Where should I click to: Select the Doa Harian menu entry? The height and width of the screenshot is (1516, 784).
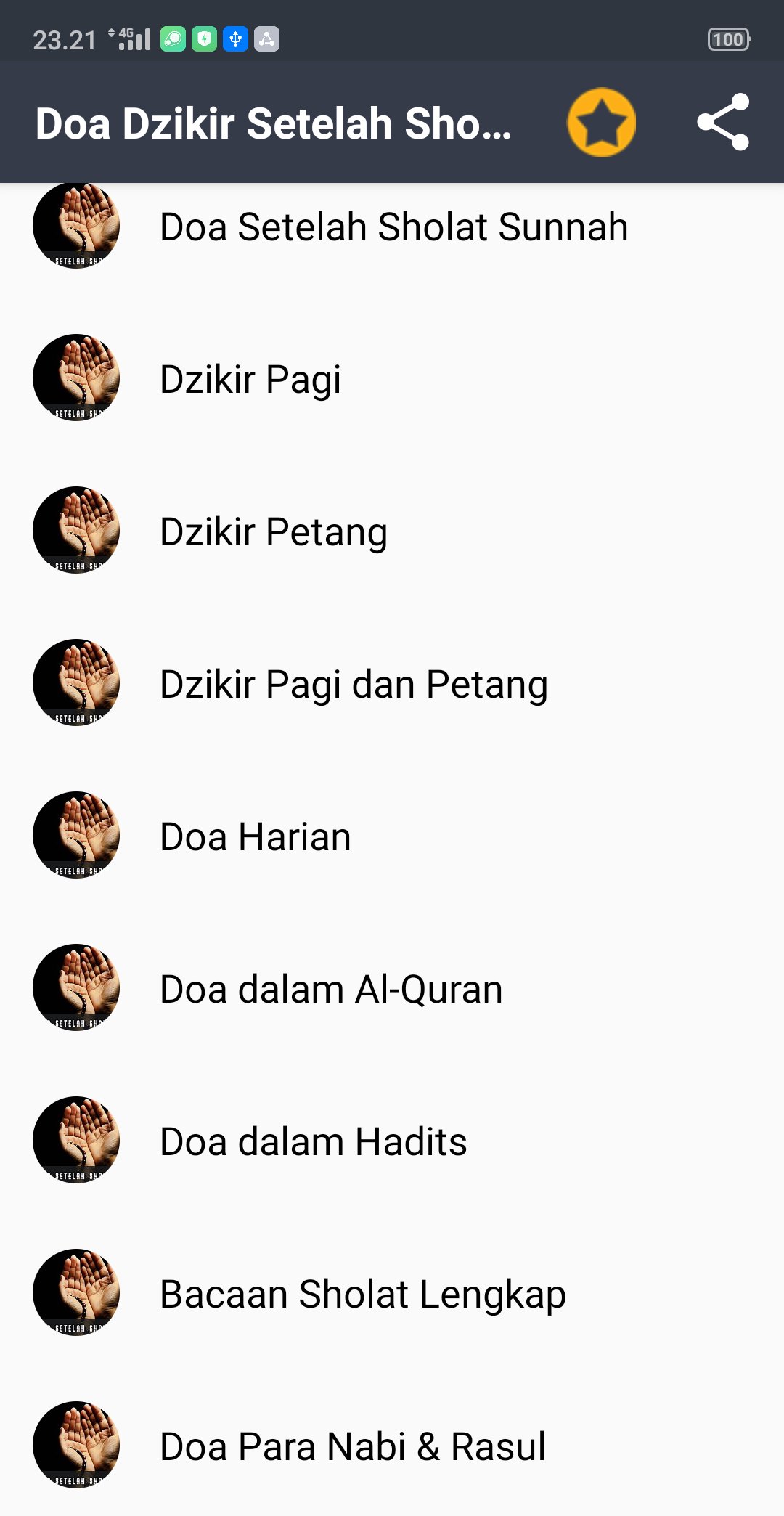pyautogui.click(x=254, y=835)
